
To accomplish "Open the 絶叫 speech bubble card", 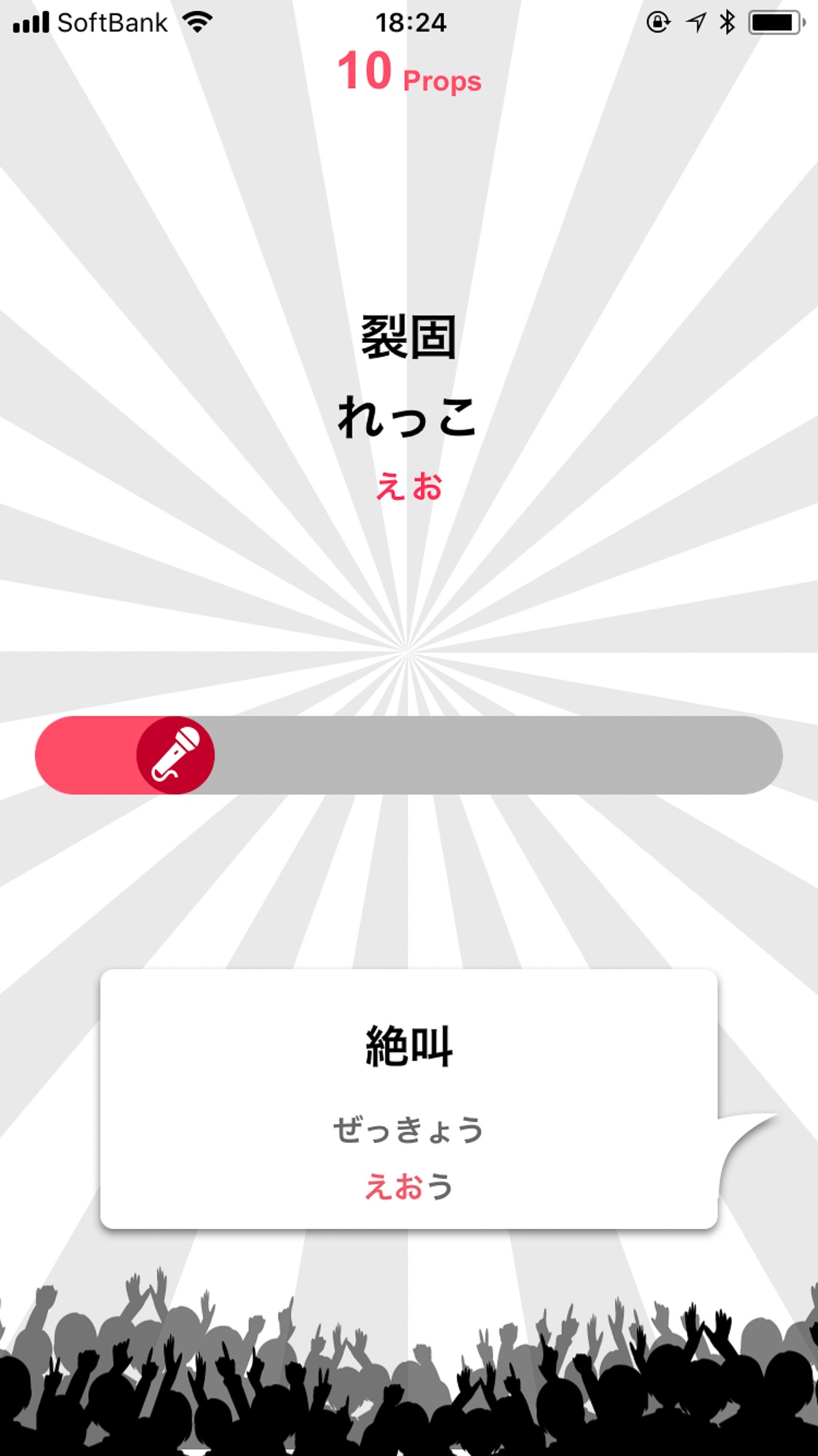I will (x=408, y=1099).
